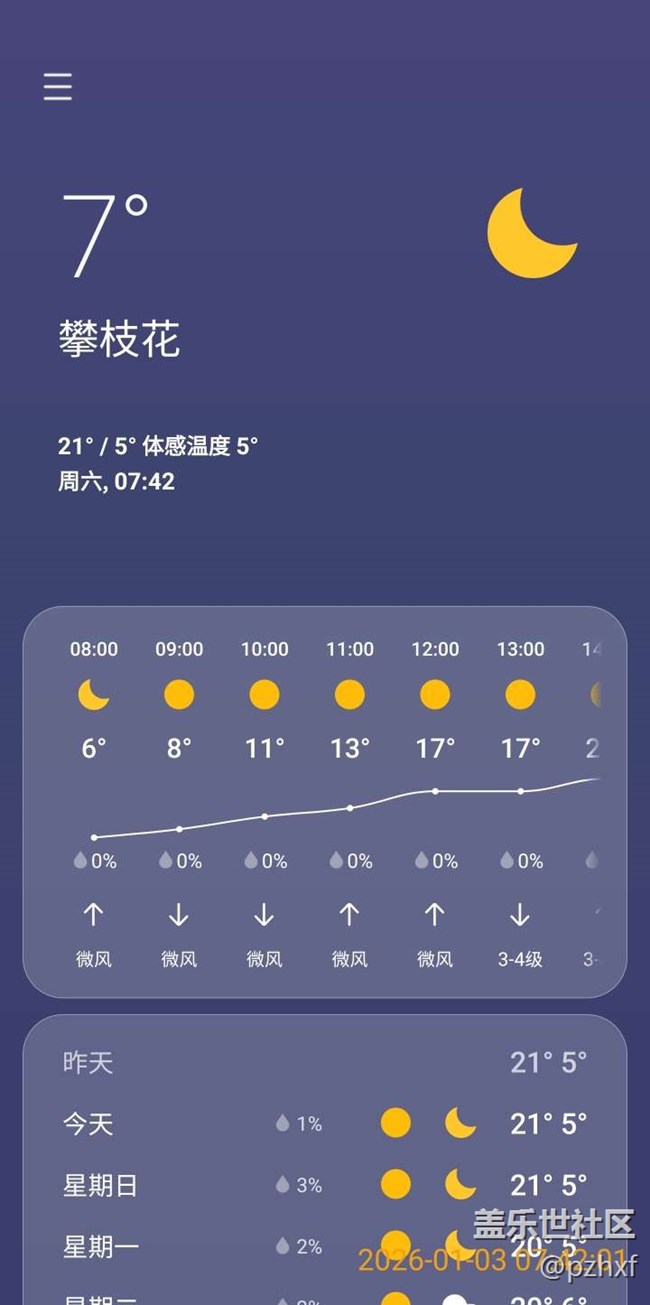The image size is (650, 1305).
Task: Open the 星期日 forecast row
Action: point(325,1185)
